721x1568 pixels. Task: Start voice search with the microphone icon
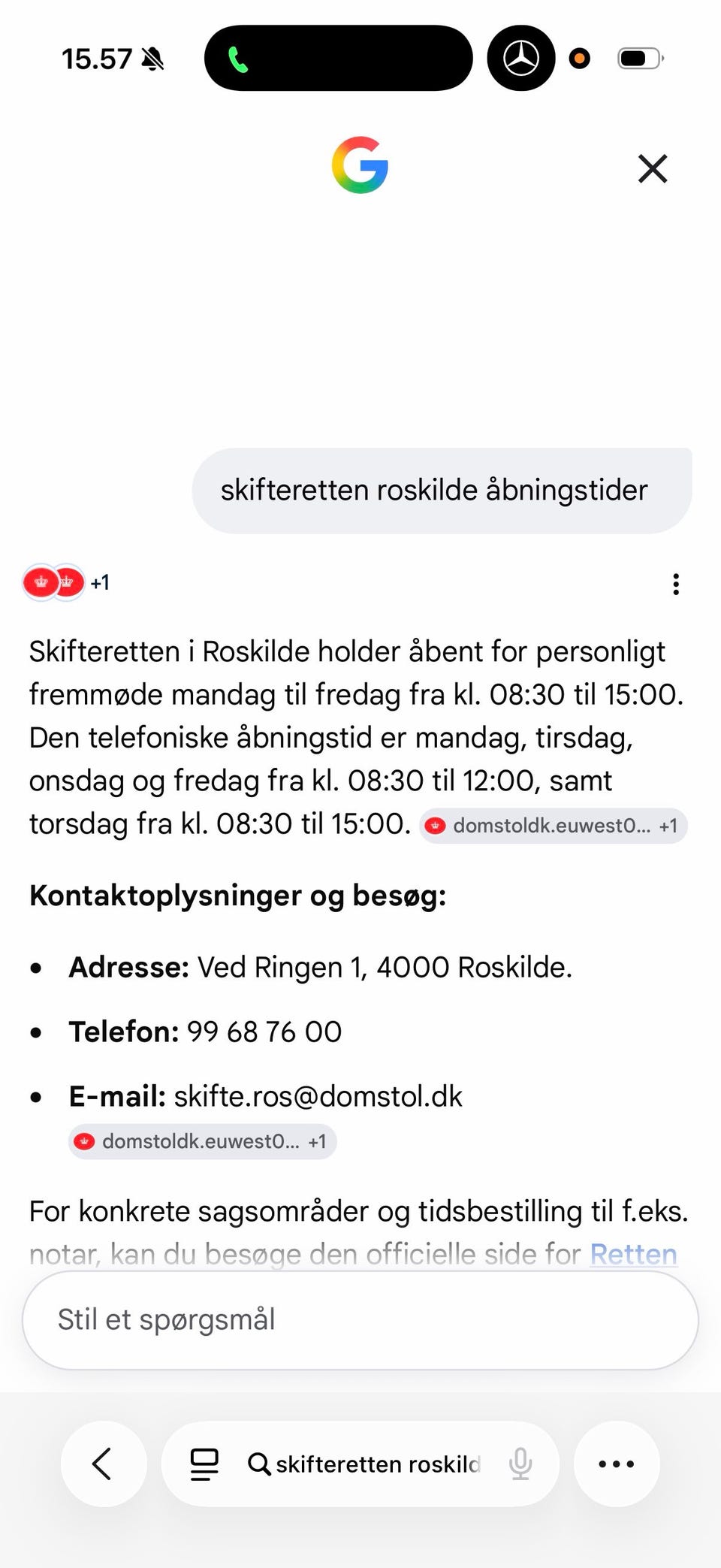click(520, 1464)
